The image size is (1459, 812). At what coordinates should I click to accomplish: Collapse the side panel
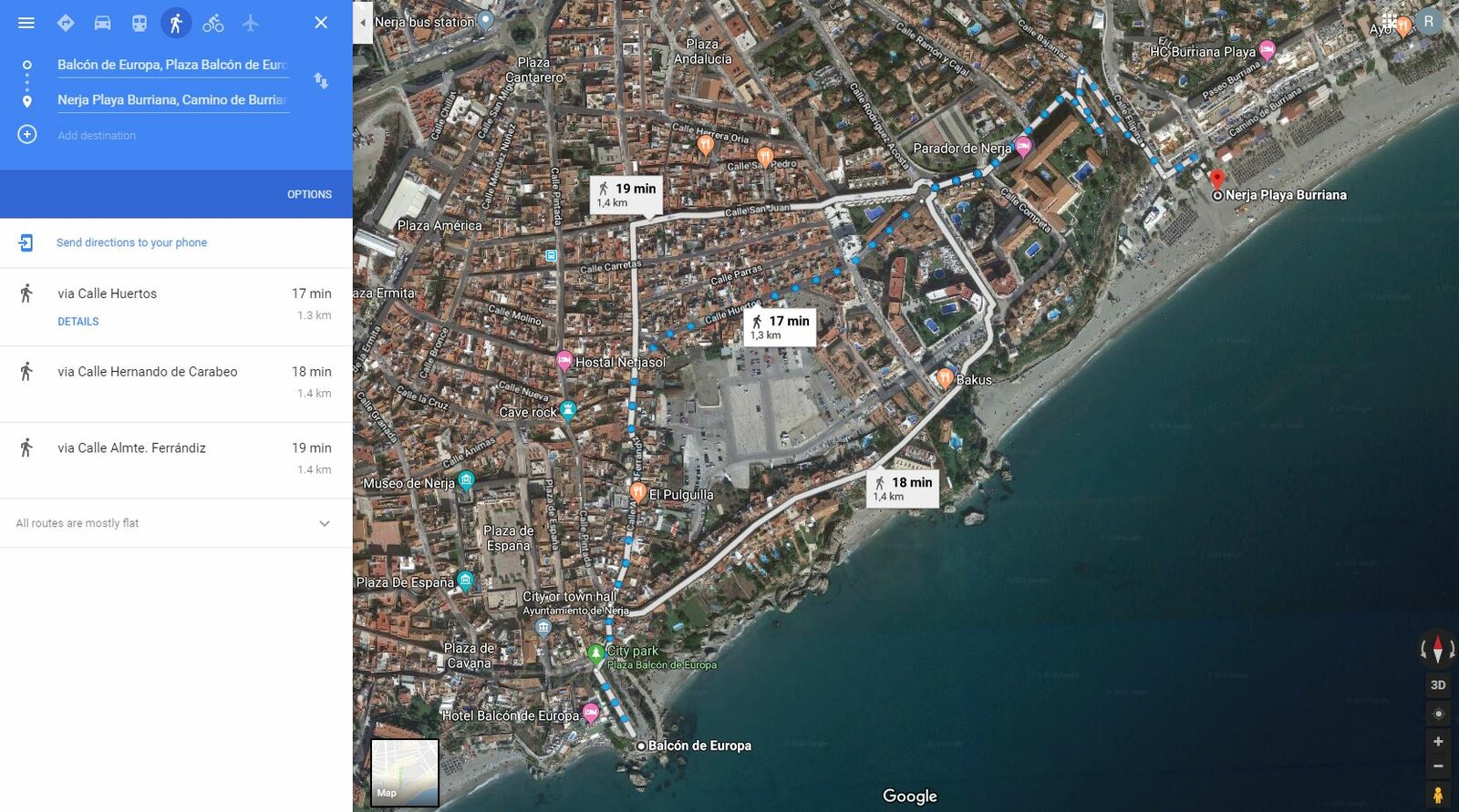click(x=363, y=23)
